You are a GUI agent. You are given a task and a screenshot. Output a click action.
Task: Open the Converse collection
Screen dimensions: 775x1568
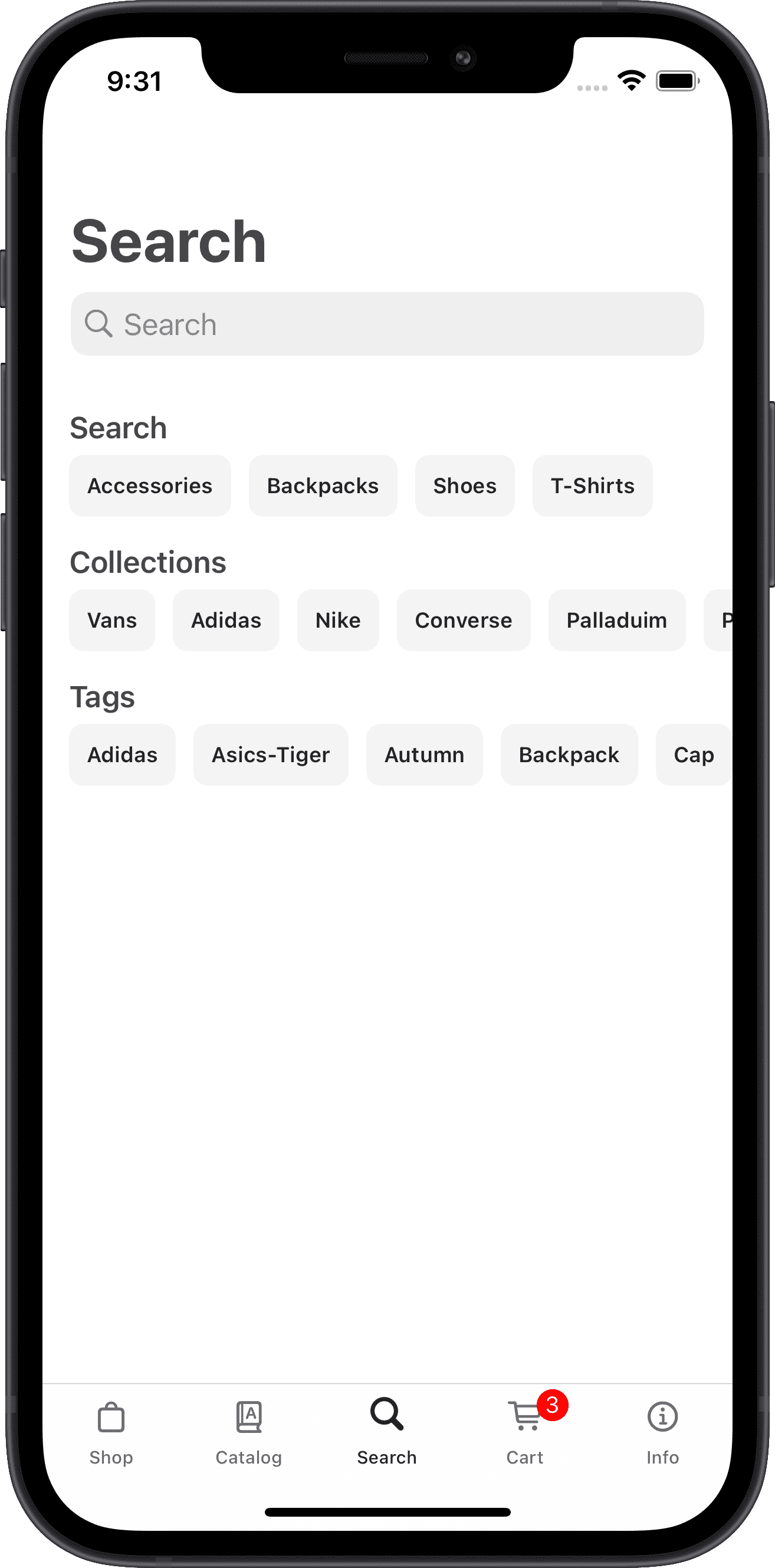click(x=464, y=620)
